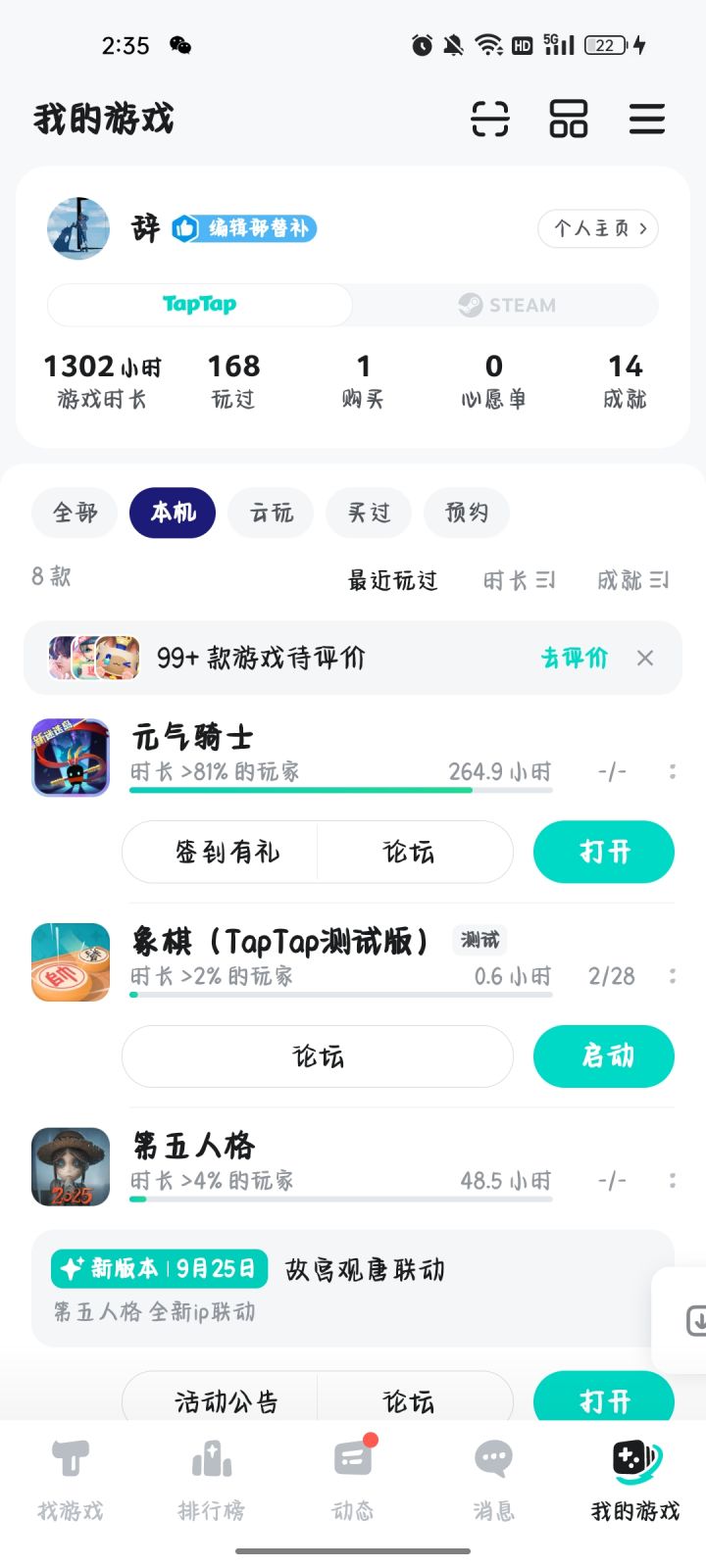Open the overflow menu for 元气骑士
Image resolution: width=706 pixels, height=1568 pixels.
pos(673,771)
